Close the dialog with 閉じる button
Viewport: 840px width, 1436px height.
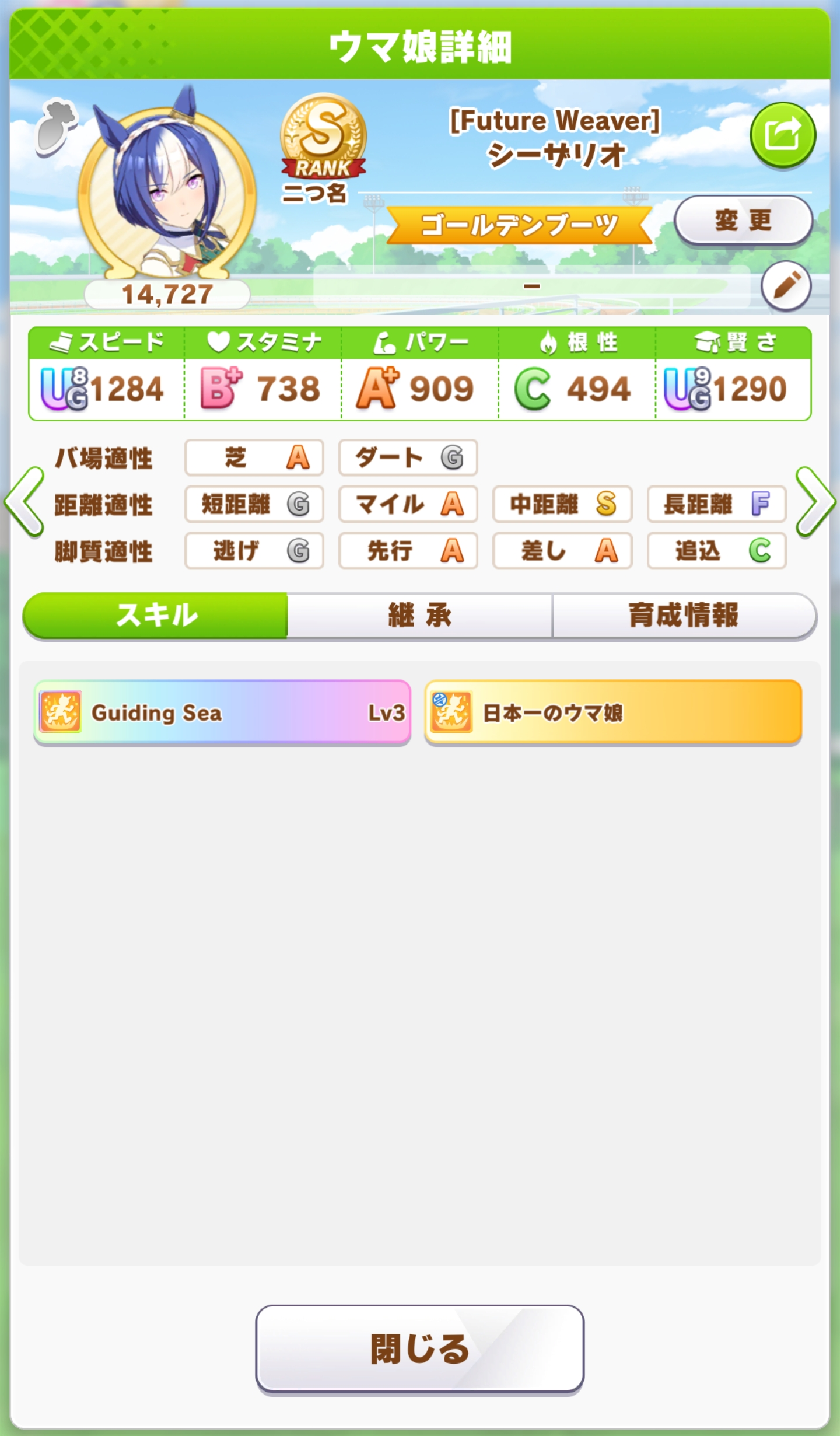click(419, 1348)
